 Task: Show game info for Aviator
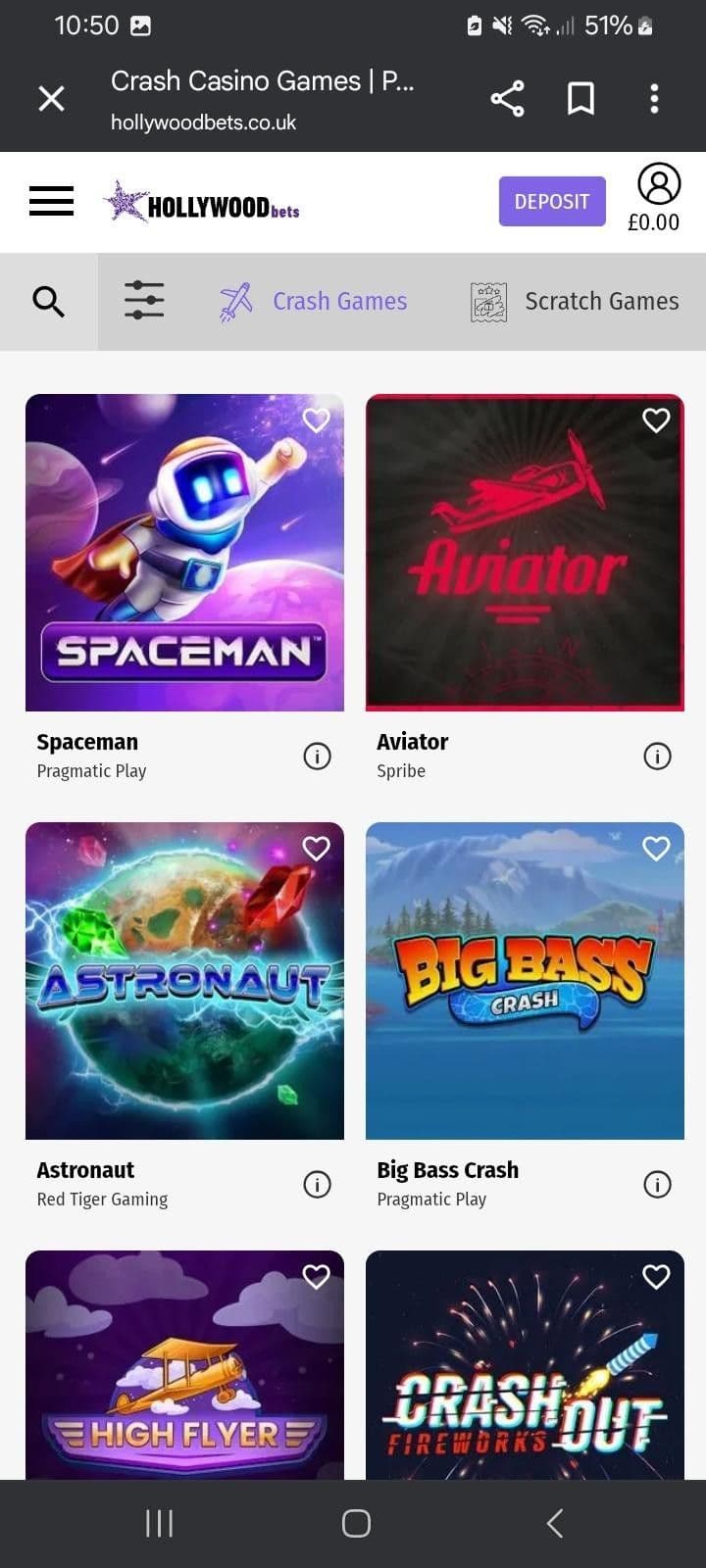[x=657, y=756]
